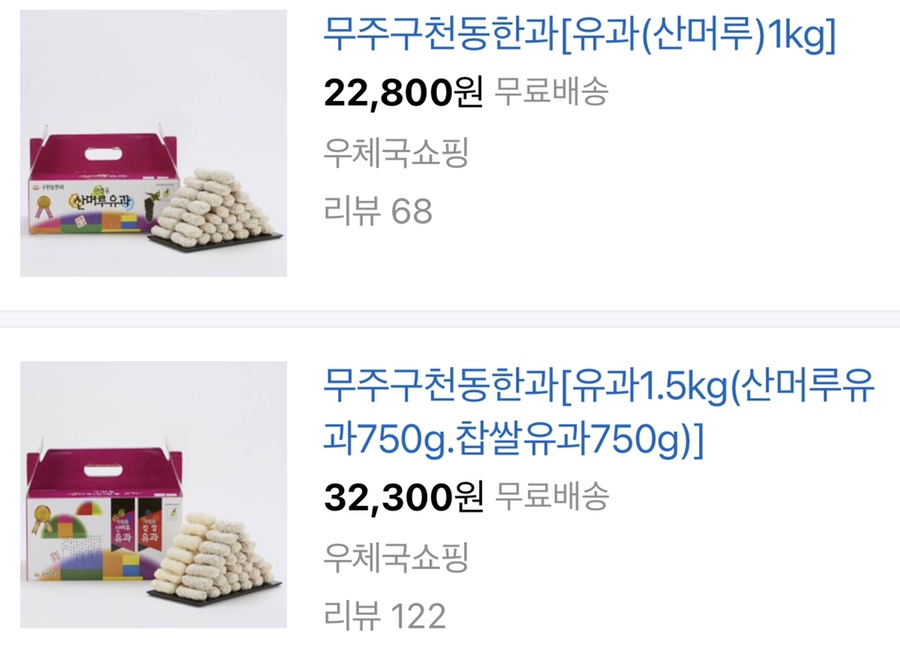The width and height of the screenshot is (900, 660).
Task: Tap the 산머루유과 1kg product image
Action: (153, 143)
